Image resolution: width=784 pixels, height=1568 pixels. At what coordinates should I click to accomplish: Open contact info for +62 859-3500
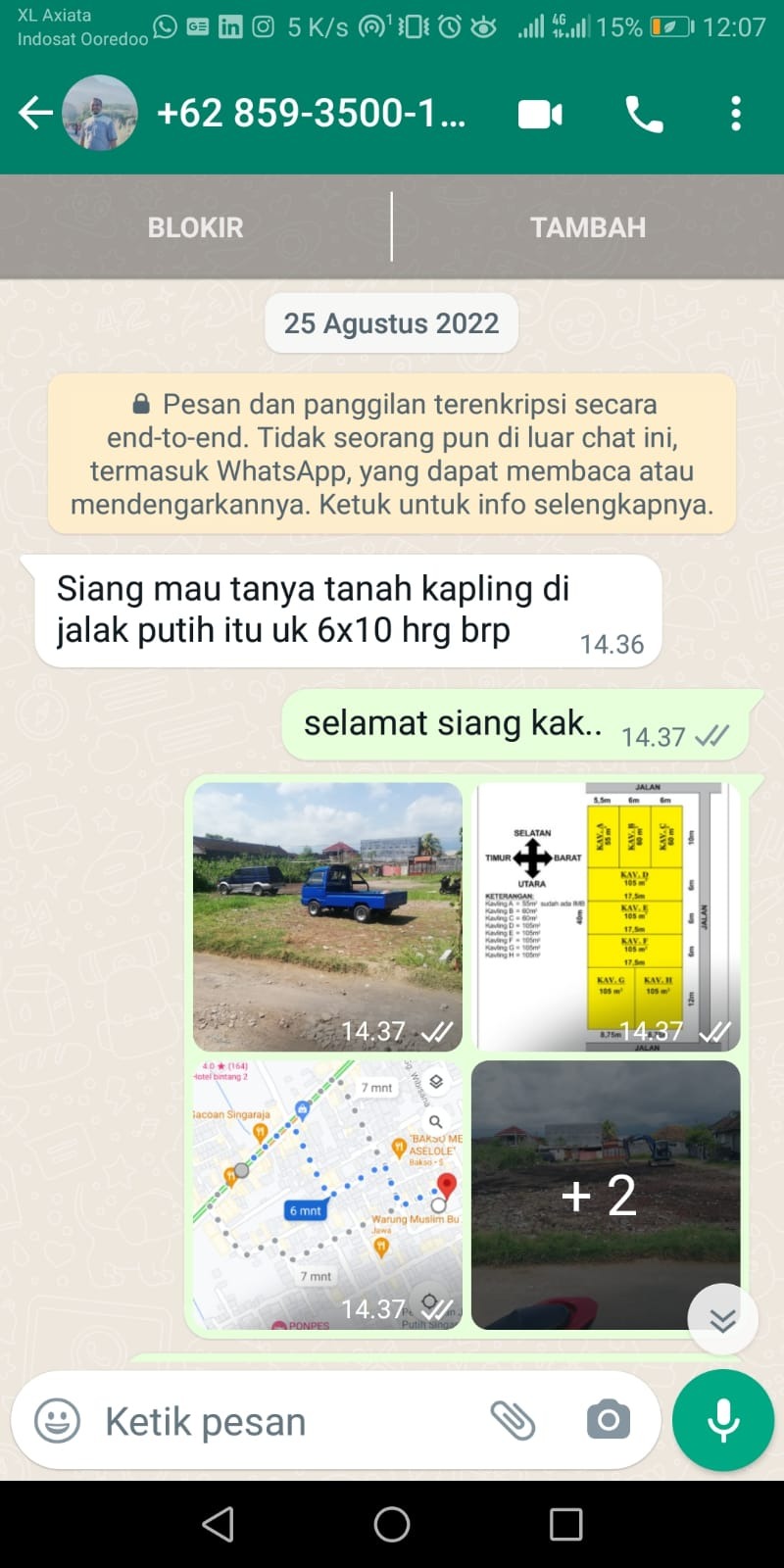(312, 114)
